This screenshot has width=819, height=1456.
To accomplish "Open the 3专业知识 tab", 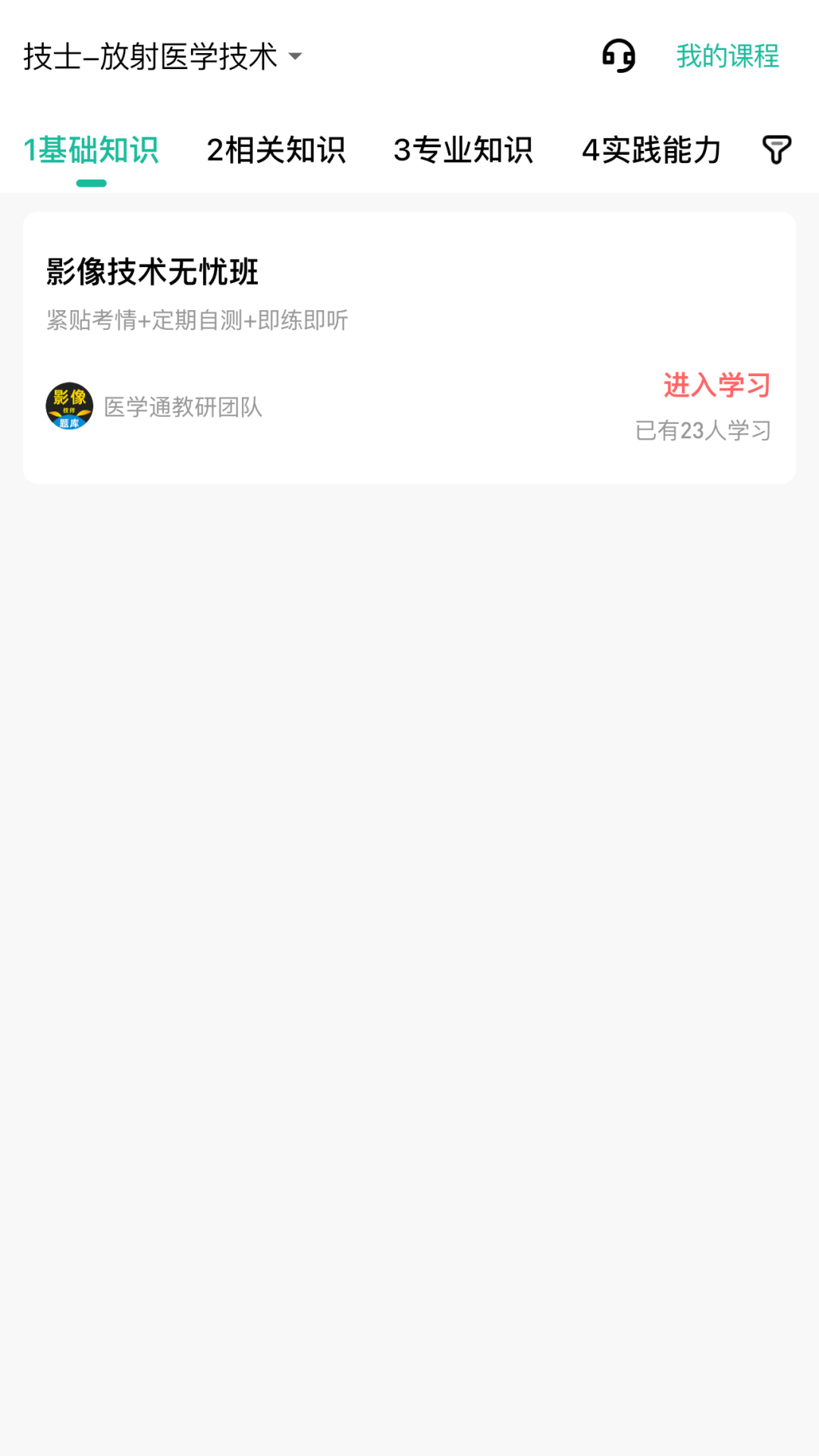I will click(x=464, y=151).
